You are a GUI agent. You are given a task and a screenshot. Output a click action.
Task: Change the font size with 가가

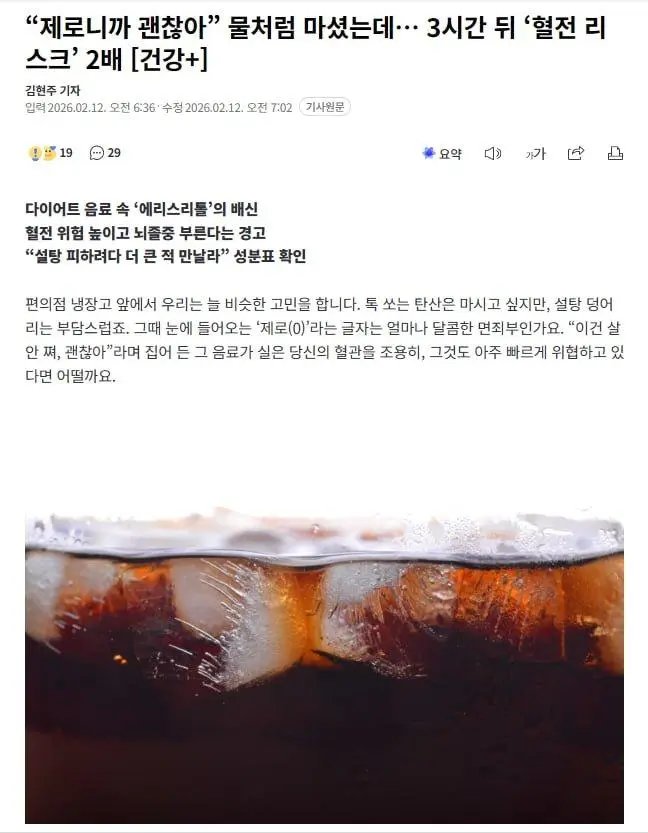[x=535, y=153]
